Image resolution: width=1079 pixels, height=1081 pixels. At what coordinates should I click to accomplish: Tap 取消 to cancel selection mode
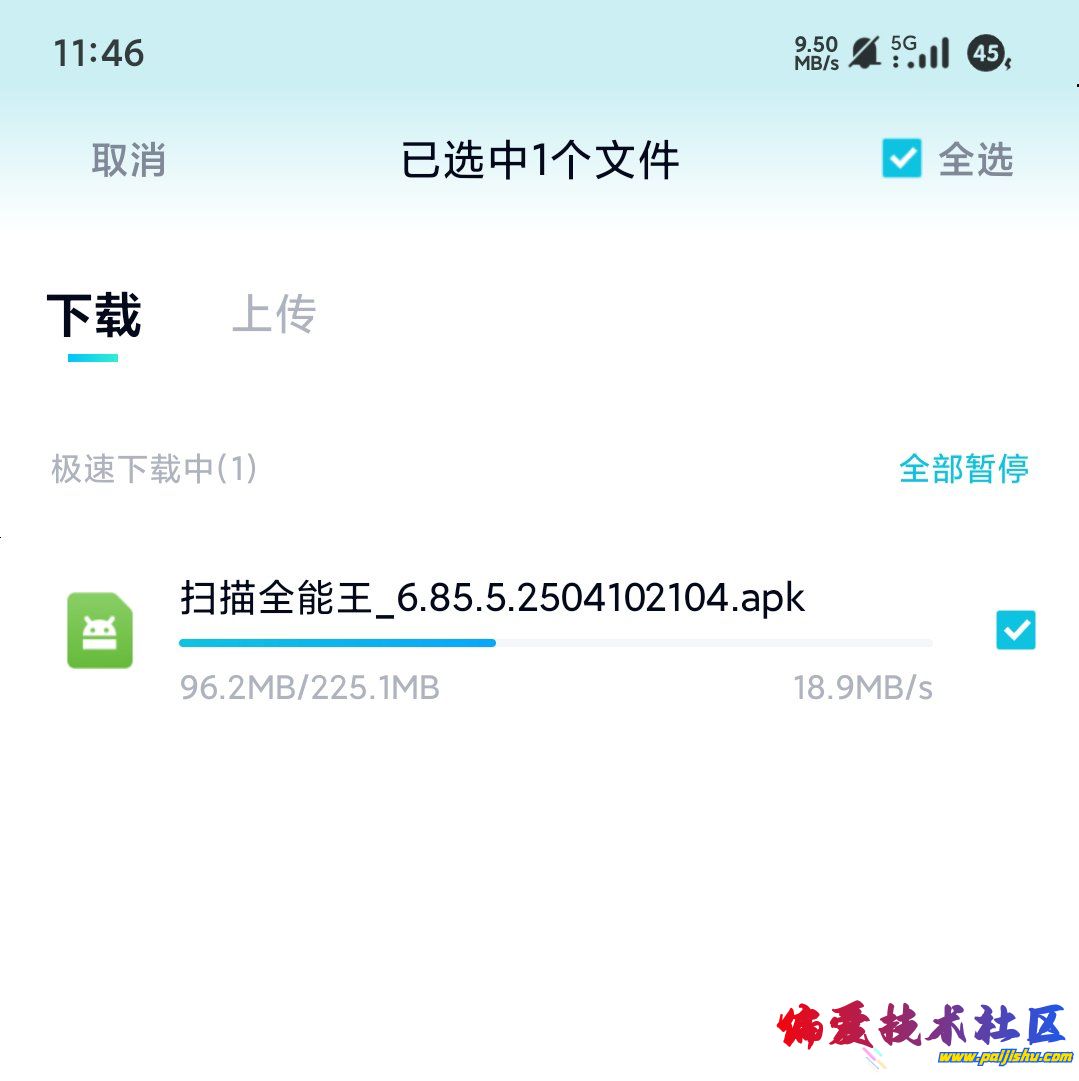point(130,159)
